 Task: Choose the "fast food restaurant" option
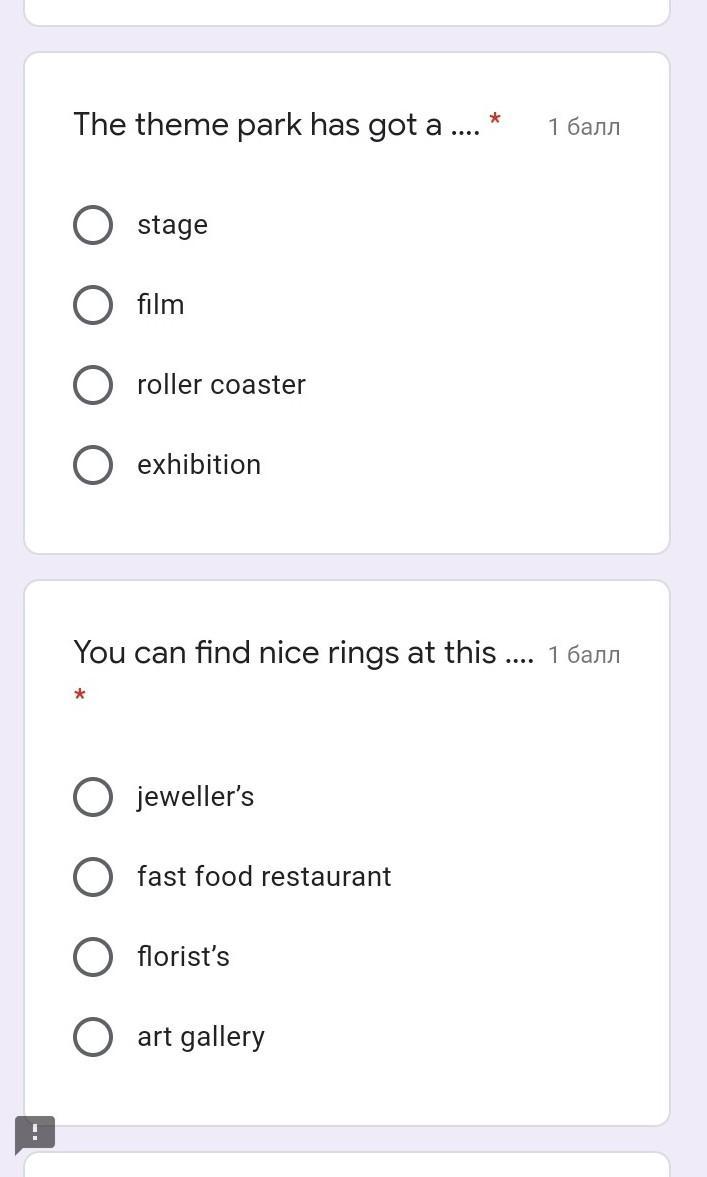click(x=93, y=877)
